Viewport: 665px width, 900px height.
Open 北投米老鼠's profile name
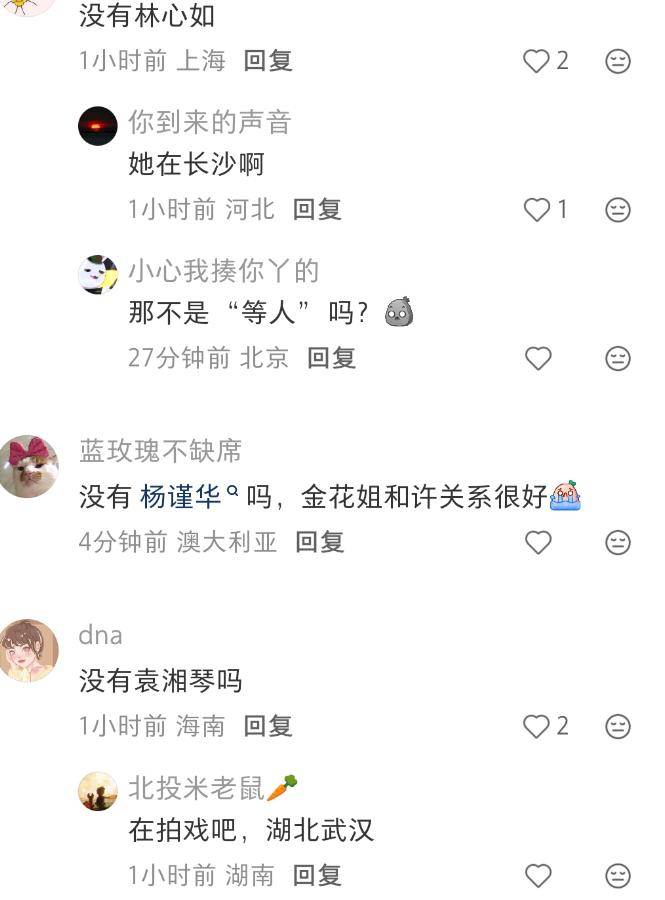196,788
